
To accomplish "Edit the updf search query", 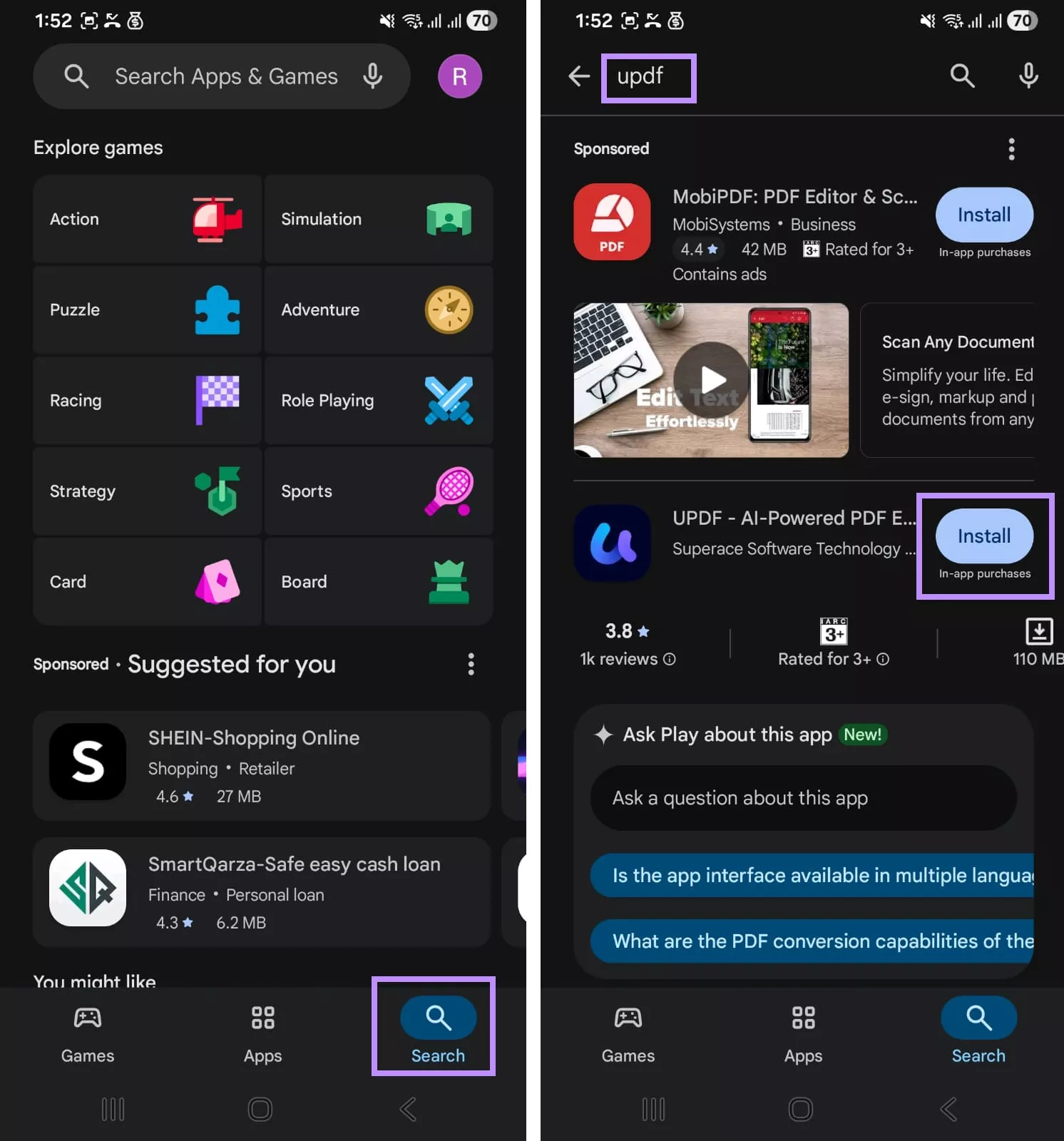I will click(x=648, y=76).
